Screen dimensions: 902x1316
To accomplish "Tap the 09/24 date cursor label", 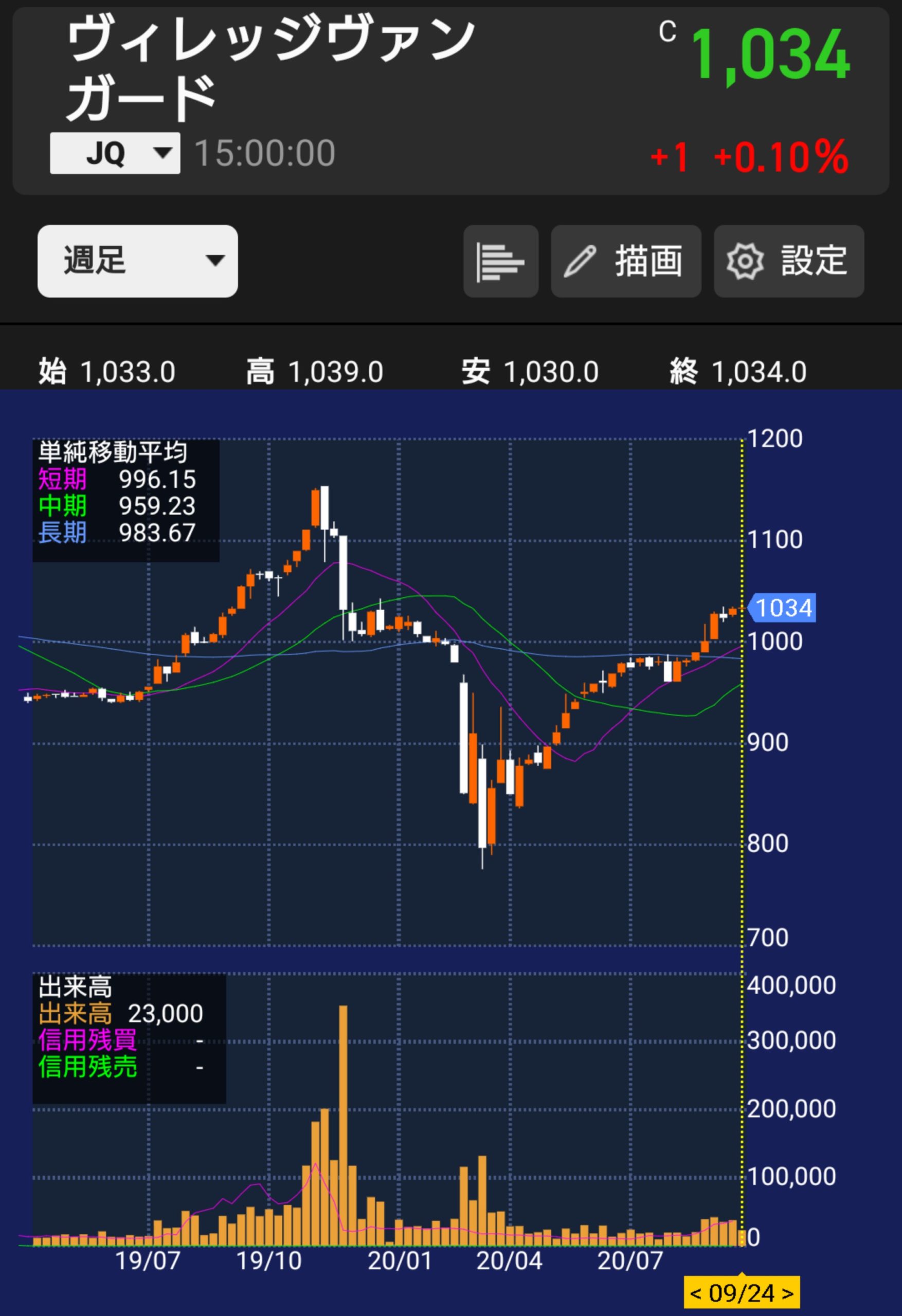I will pos(741,1293).
